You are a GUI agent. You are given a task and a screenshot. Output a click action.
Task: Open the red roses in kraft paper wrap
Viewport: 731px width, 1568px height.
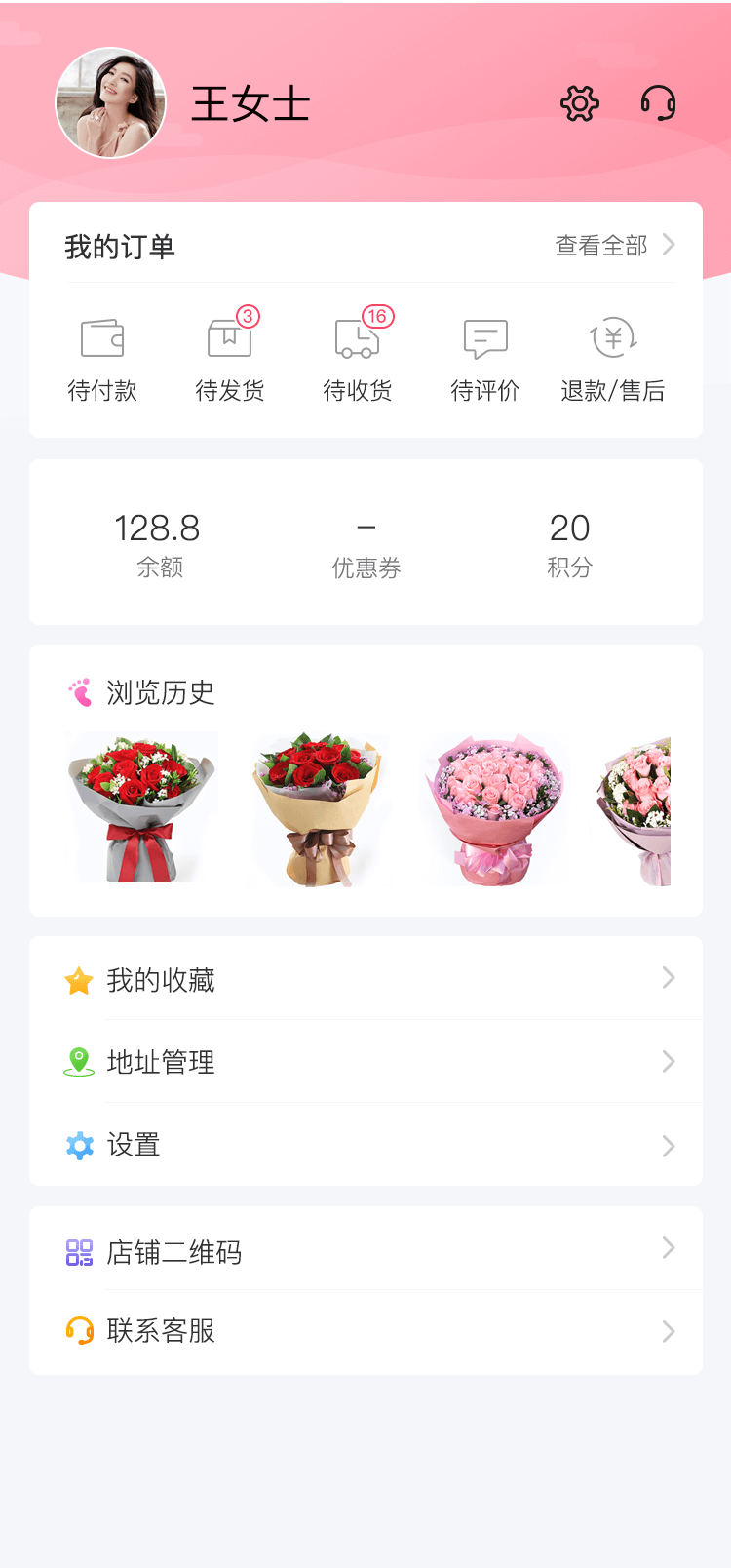320,809
